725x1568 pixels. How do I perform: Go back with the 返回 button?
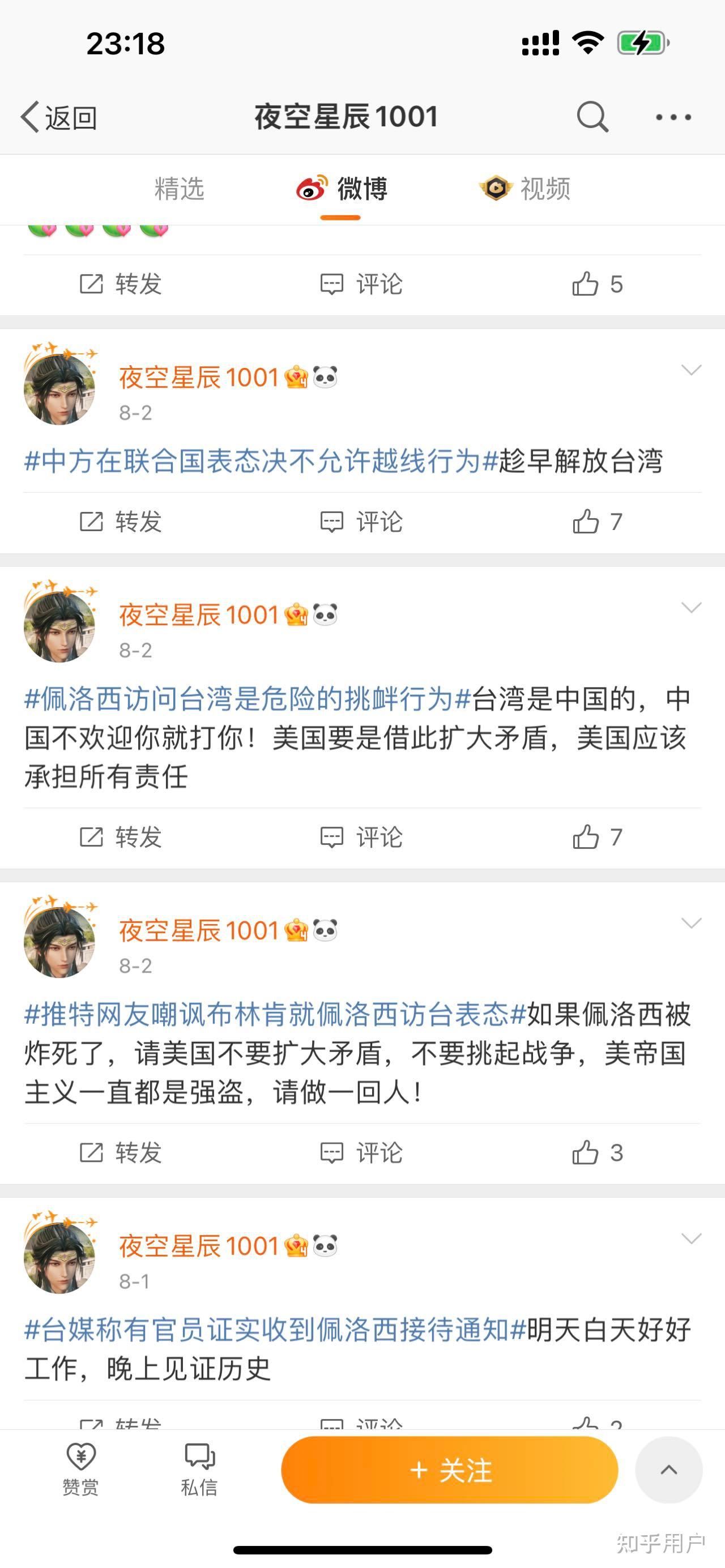pos(59,117)
